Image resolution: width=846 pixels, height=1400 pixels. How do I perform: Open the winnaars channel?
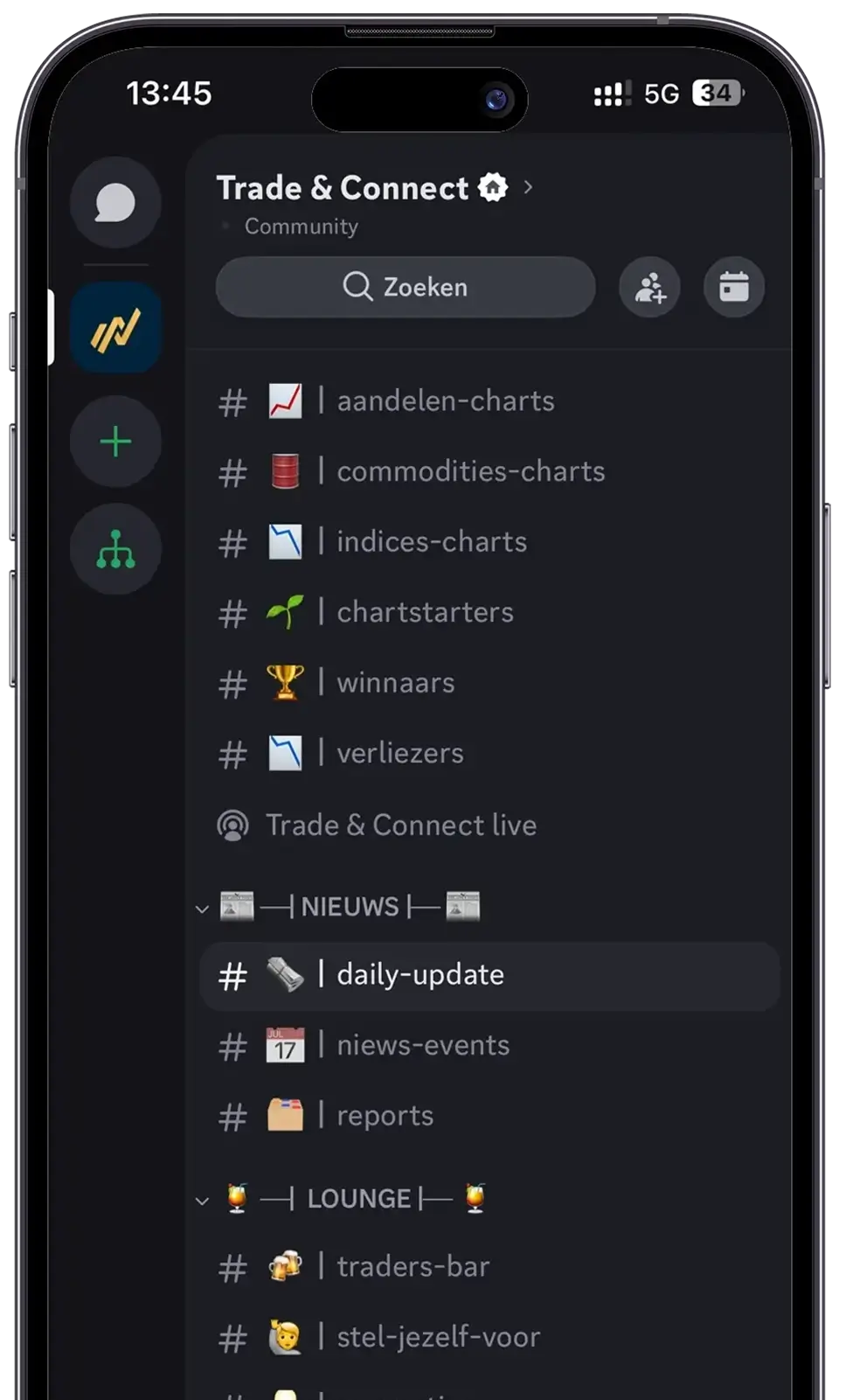(395, 683)
